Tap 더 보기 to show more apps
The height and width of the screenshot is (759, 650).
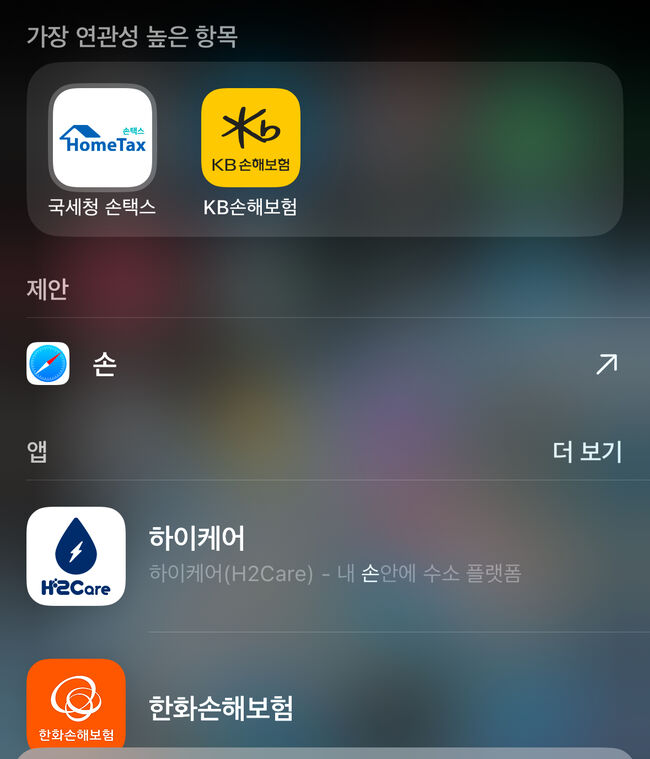point(587,451)
